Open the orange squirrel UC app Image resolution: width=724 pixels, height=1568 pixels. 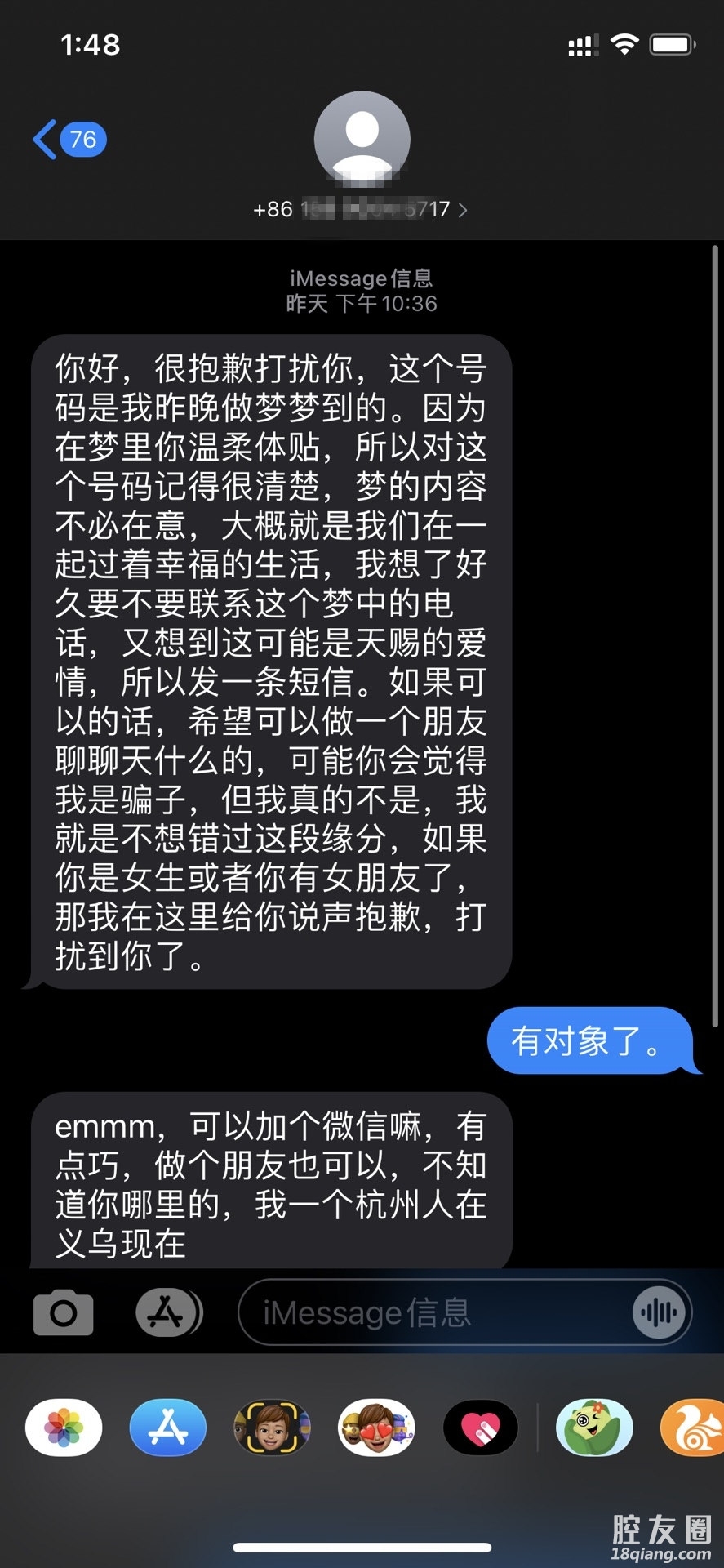coord(694,1428)
